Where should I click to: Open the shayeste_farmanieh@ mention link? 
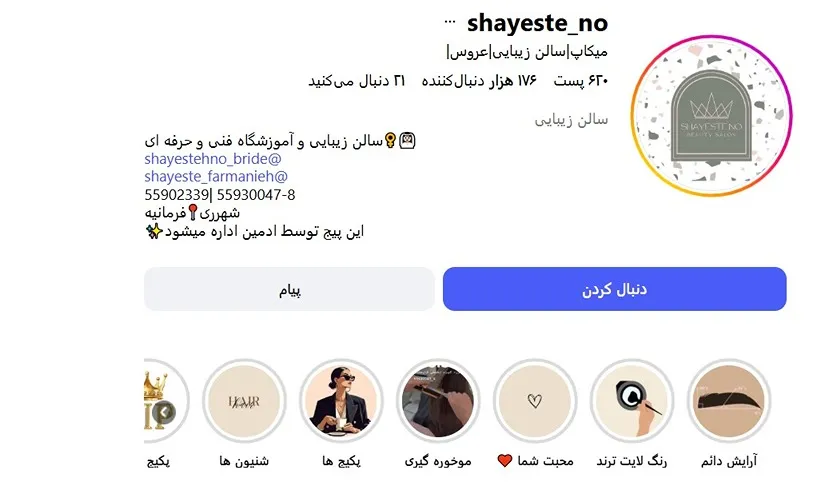point(215,177)
